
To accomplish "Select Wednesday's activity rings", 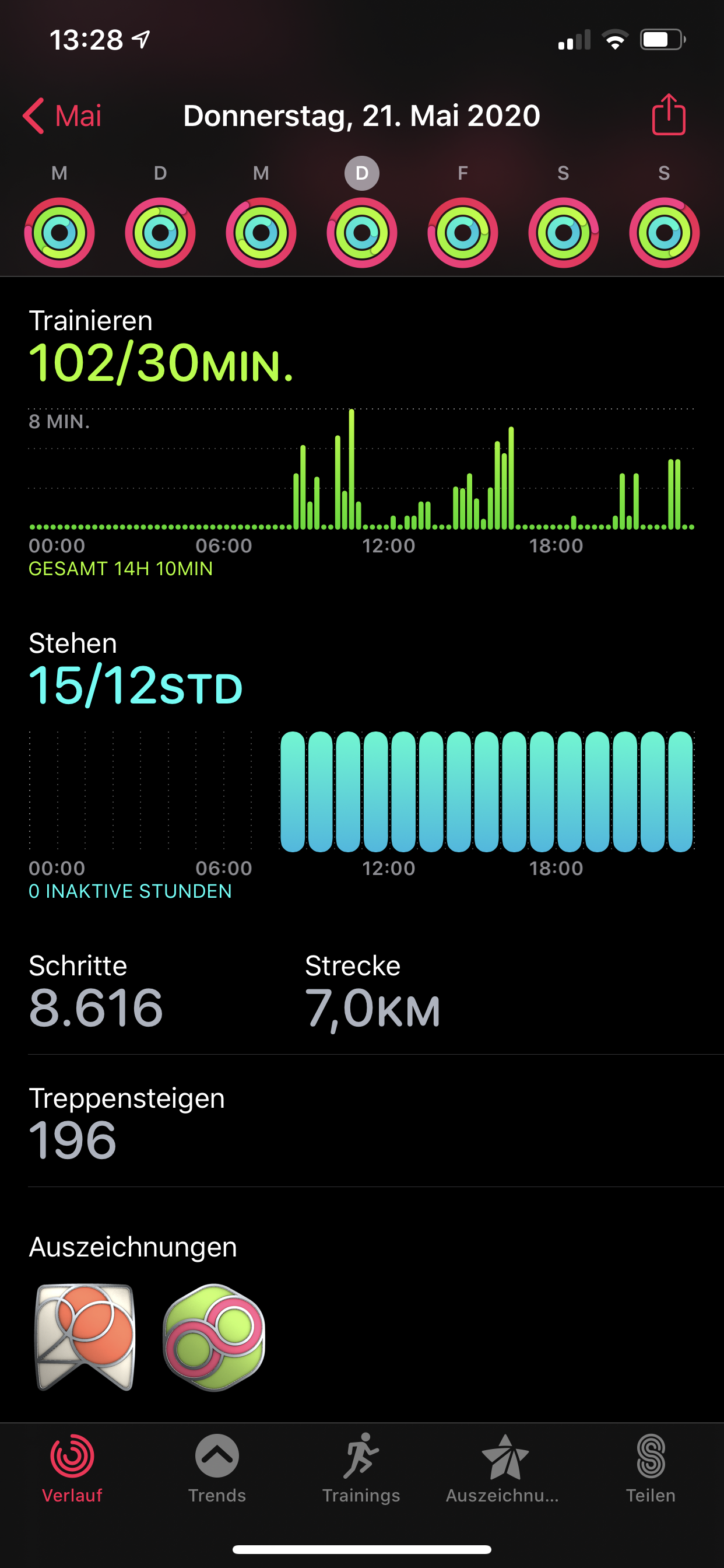I will (x=261, y=233).
